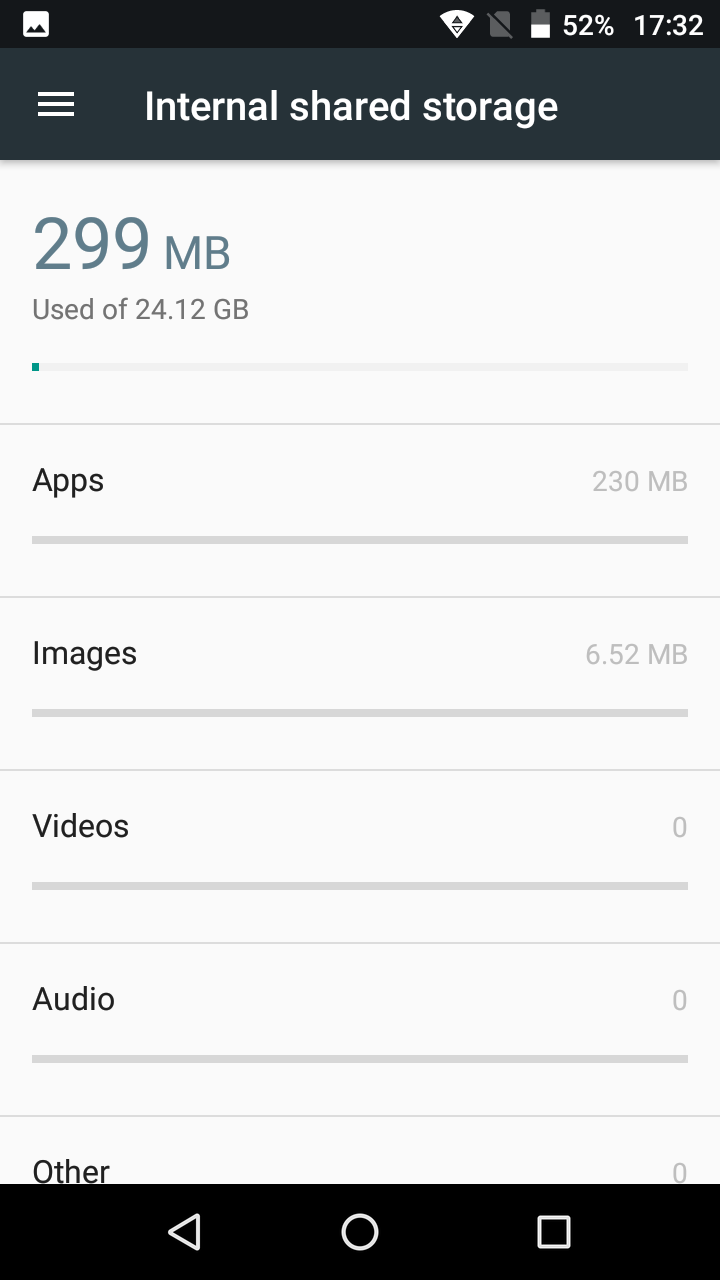720x1280 pixels.
Task: Go back using the navigation bar
Action: pos(184,1232)
